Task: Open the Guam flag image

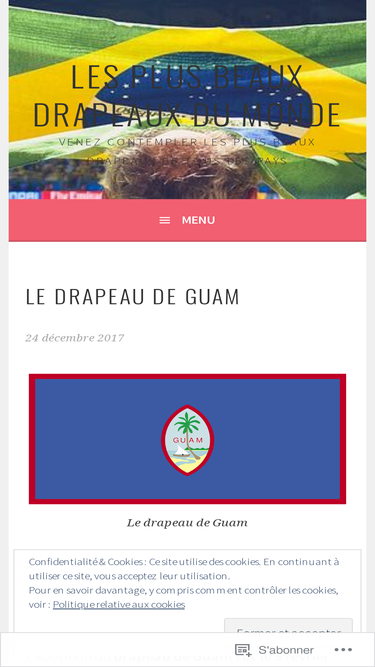Action: [x=187, y=439]
